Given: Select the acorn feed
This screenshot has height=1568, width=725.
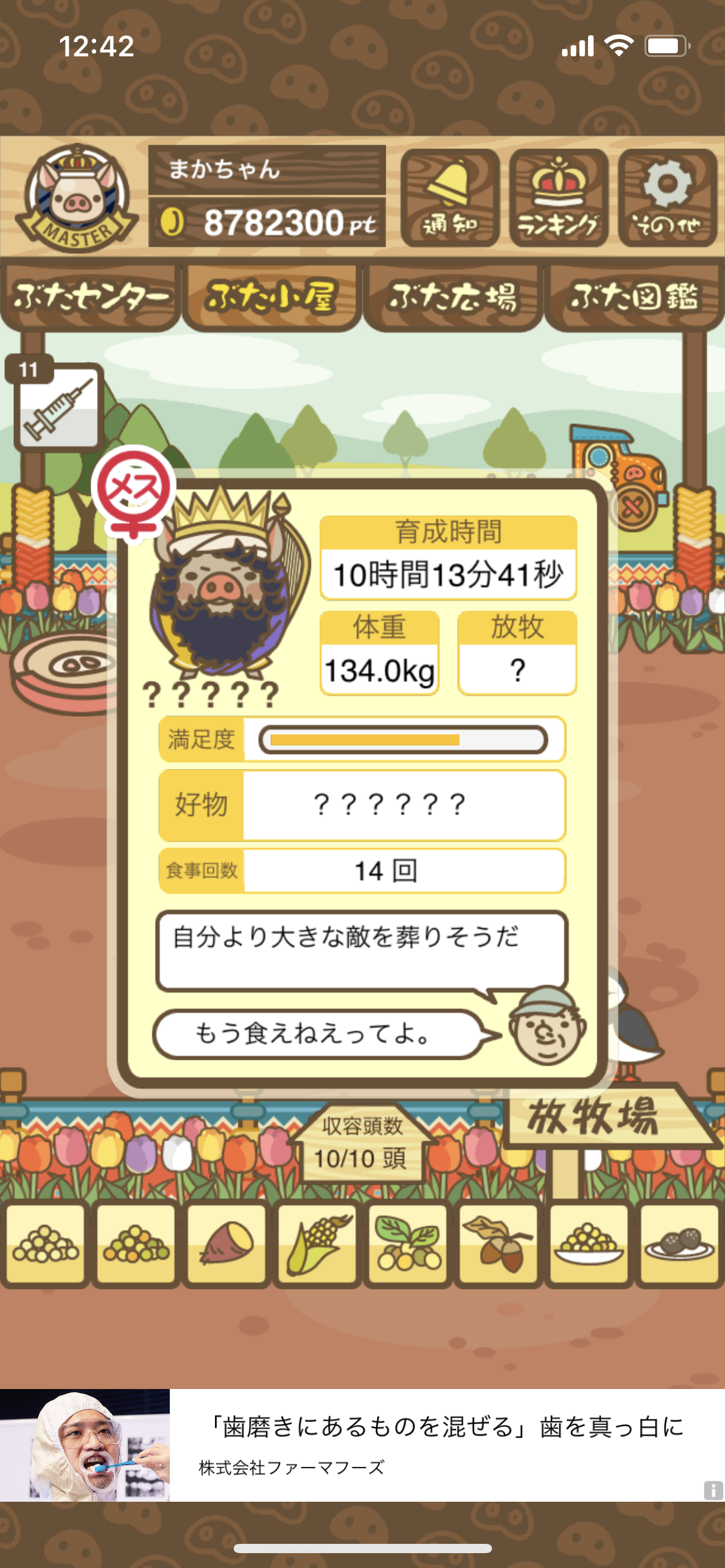Looking at the screenshot, I should point(498,1245).
